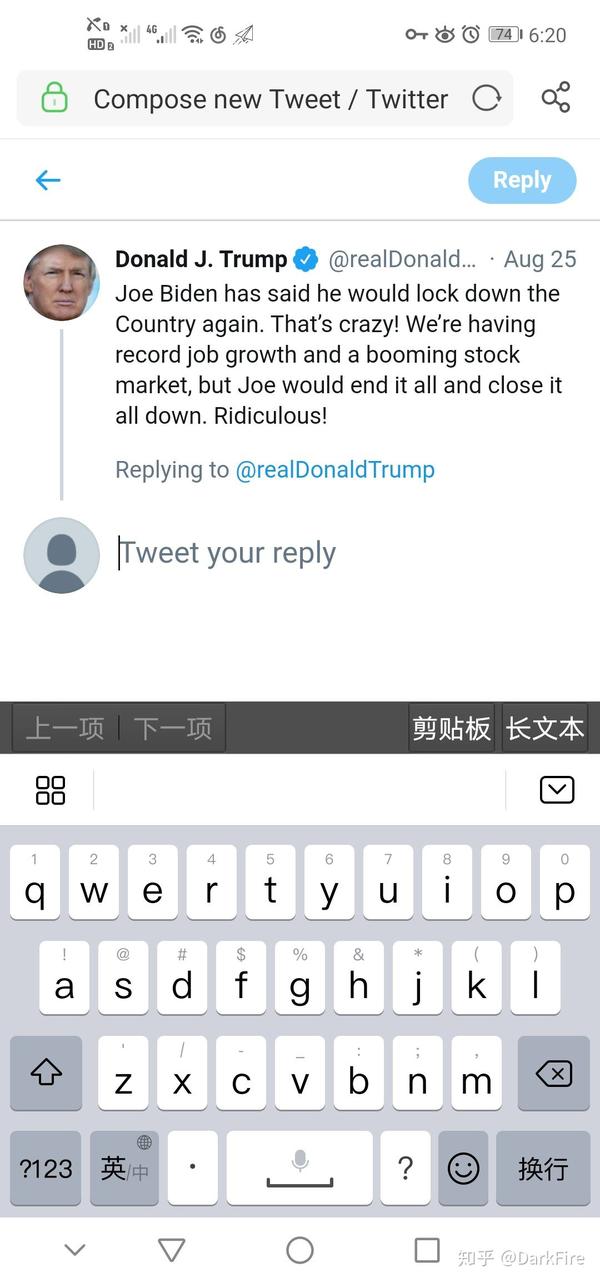Viewport: 600px width, 1283px height.
Task: Open the keyboard's grid menu icon
Action: pyautogui.click(x=50, y=790)
